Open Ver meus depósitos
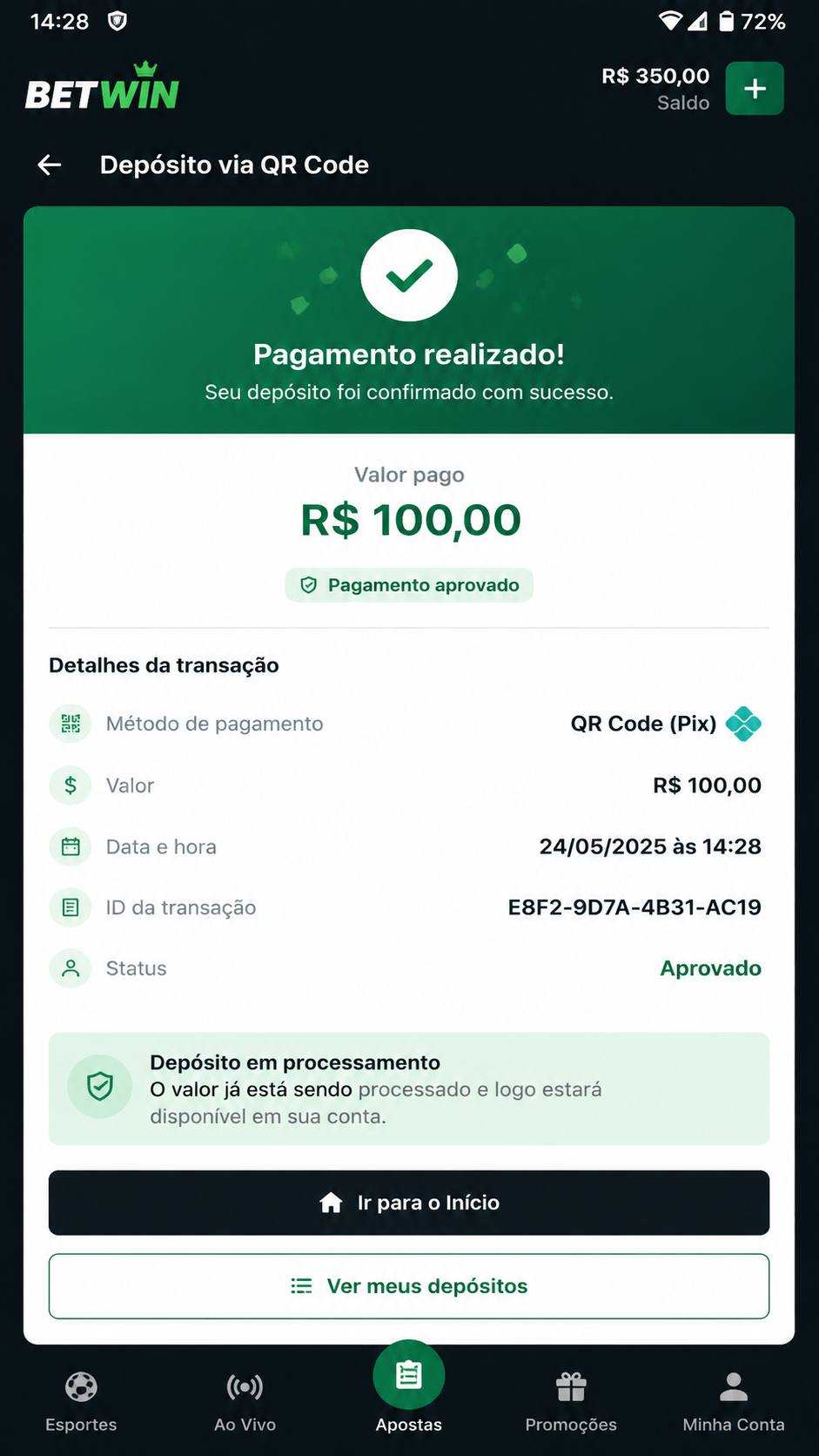The height and width of the screenshot is (1456, 819). point(409,1286)
